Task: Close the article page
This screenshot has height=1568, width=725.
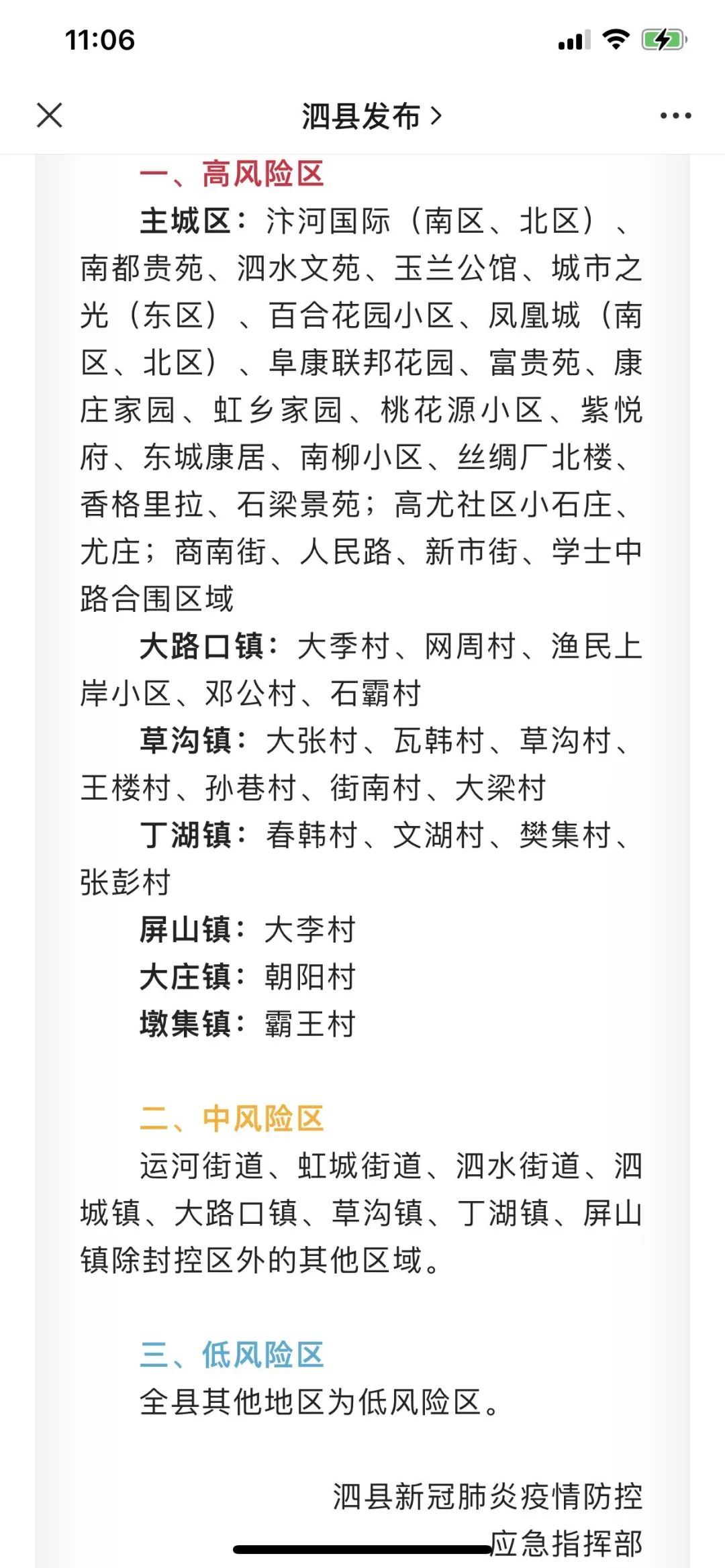Action: point(50,115)
